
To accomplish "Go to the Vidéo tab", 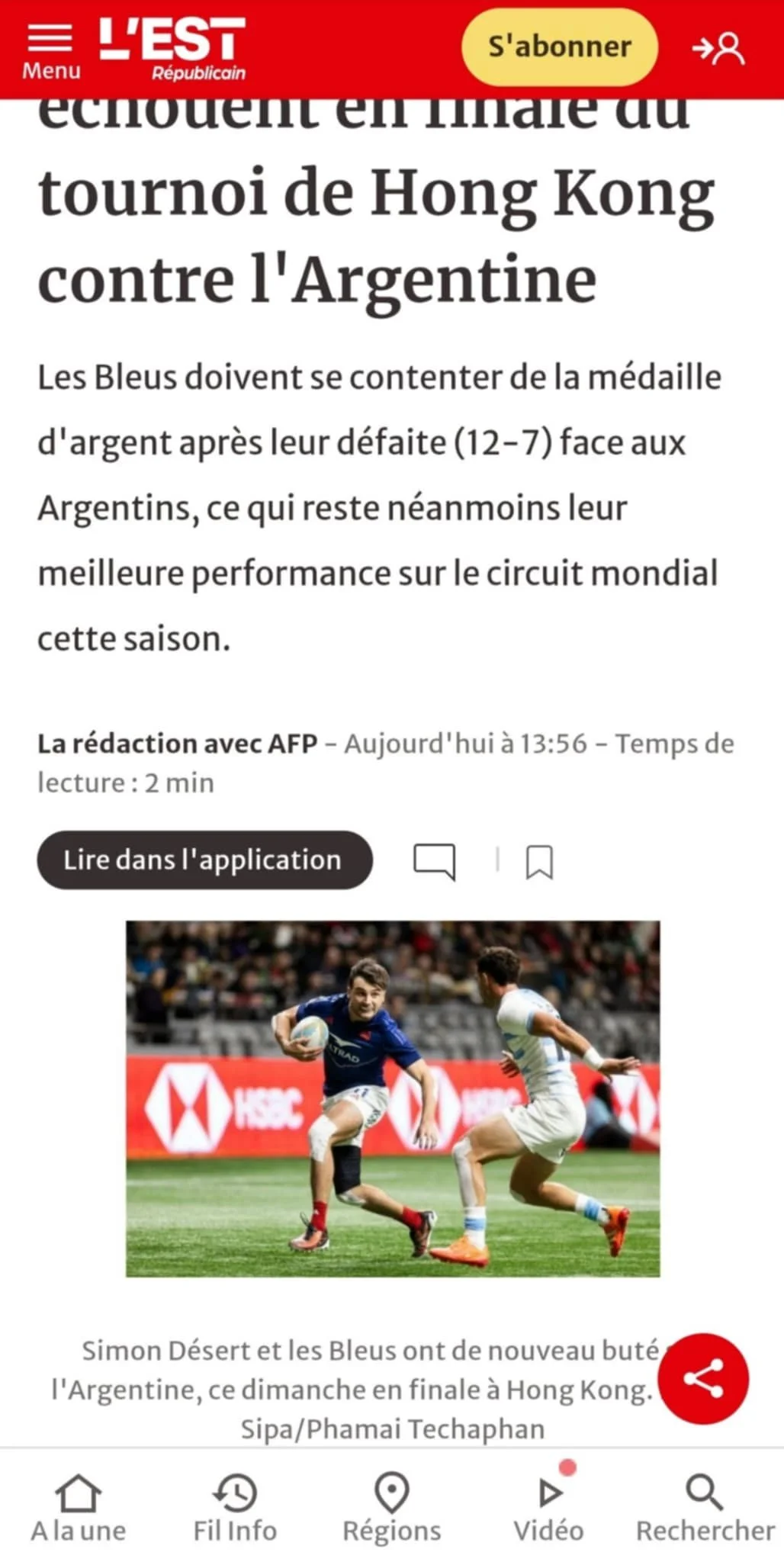I will coord(548,1509).
